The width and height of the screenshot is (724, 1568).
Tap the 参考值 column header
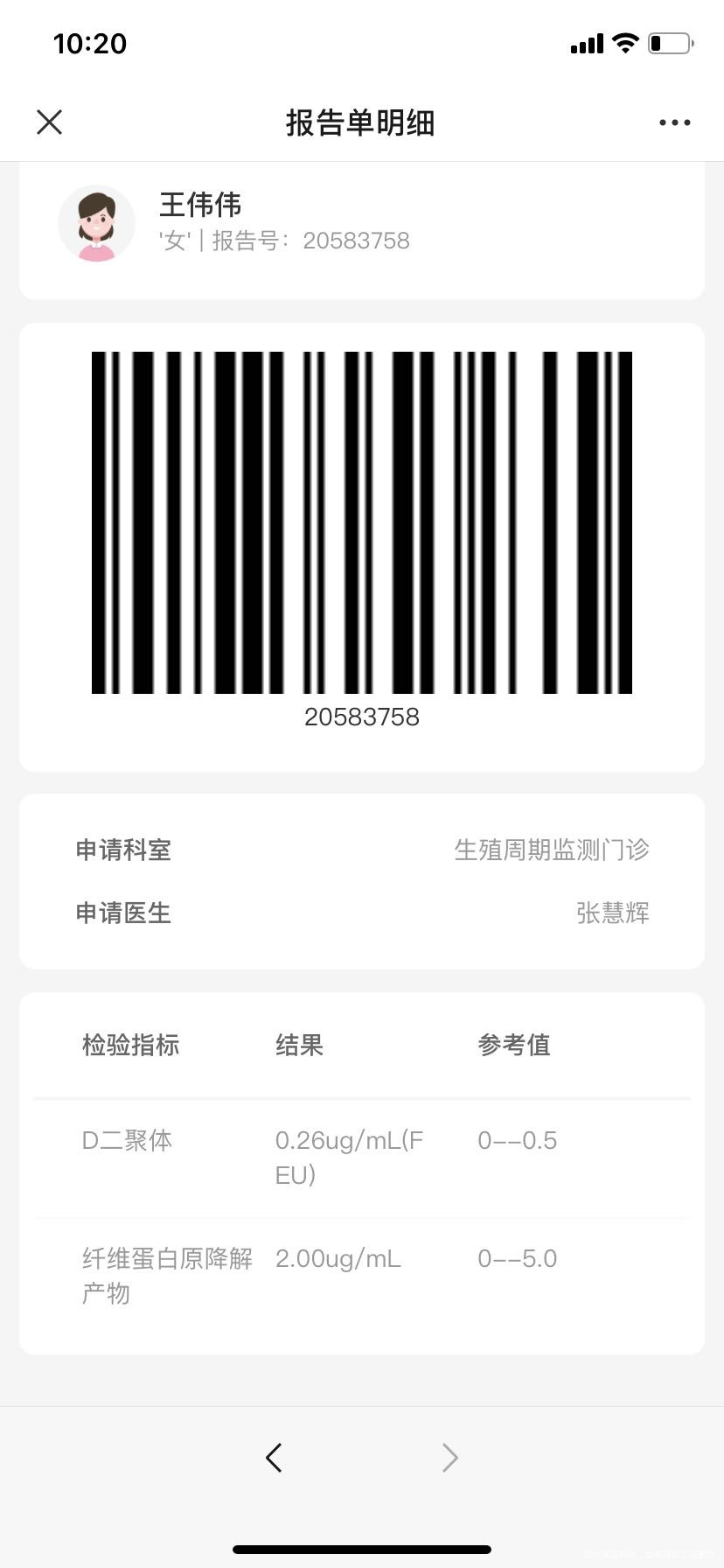tap(514, 1045)
